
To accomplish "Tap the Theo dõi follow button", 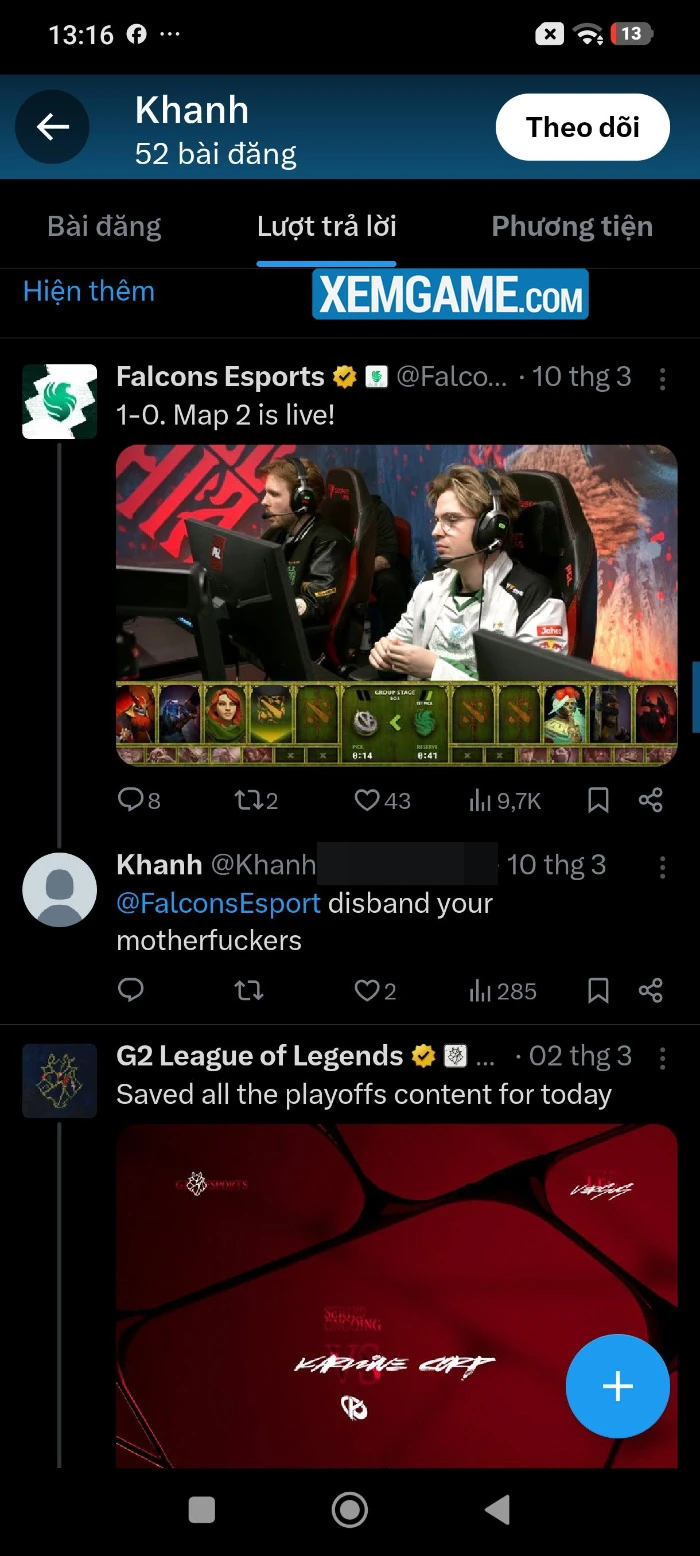I will (582, 127).
